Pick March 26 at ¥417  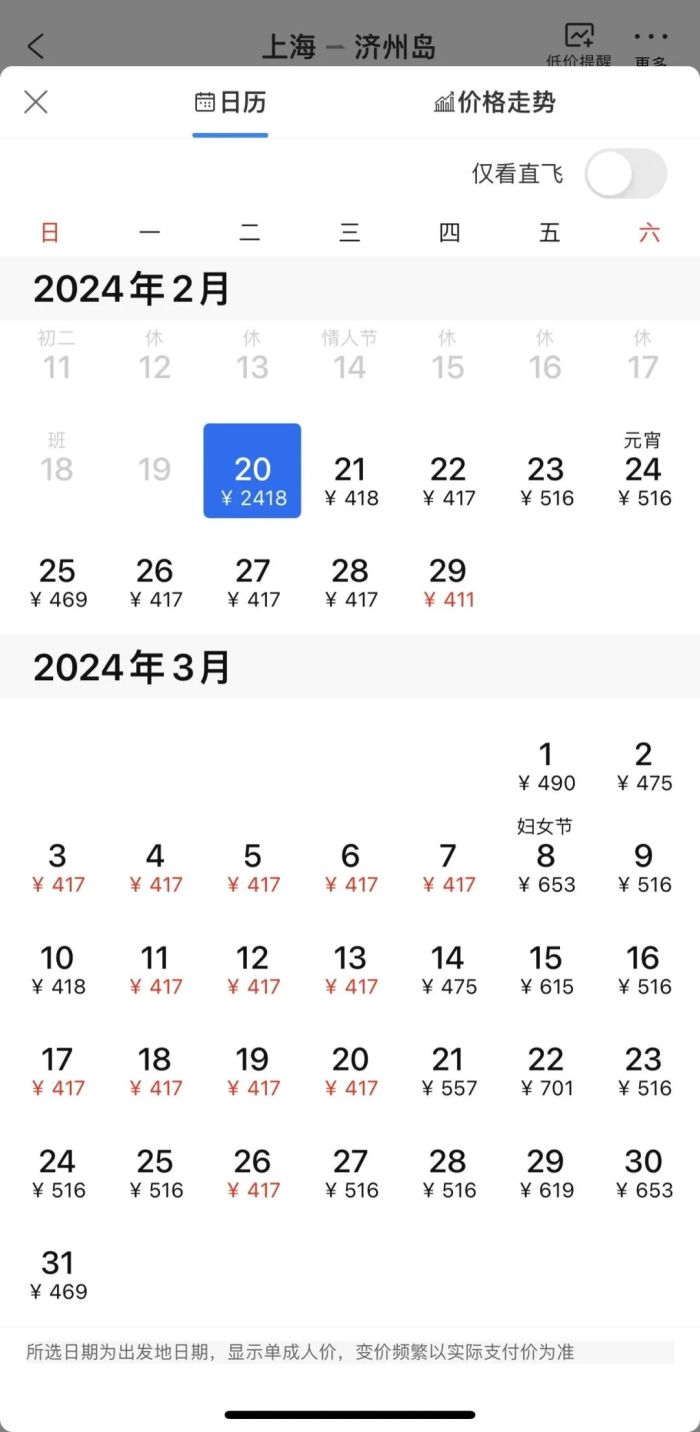pos(252,1173)
